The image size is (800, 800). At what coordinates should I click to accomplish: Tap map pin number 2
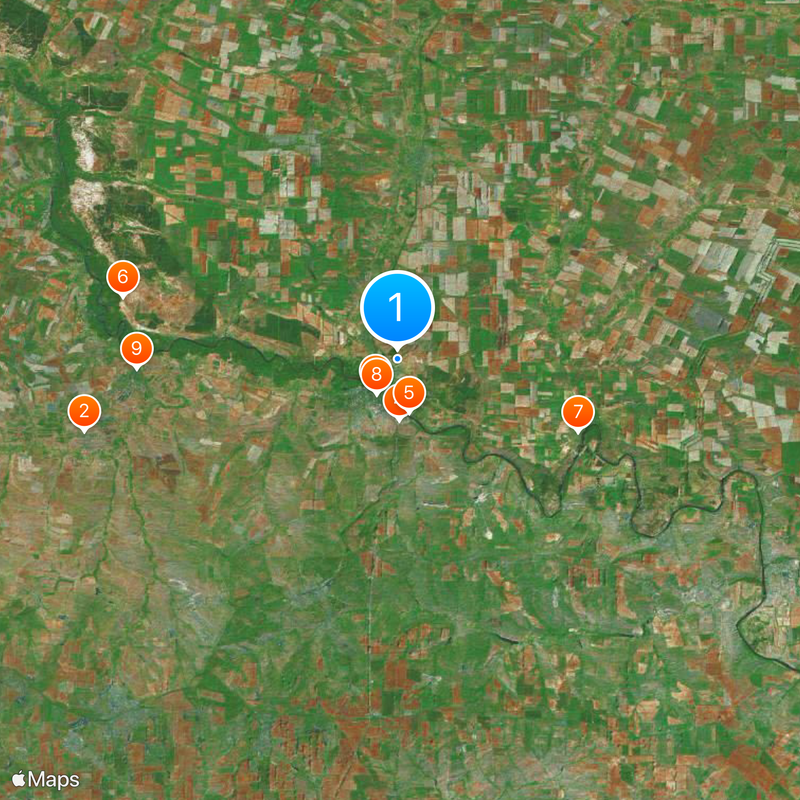[84, 411]
